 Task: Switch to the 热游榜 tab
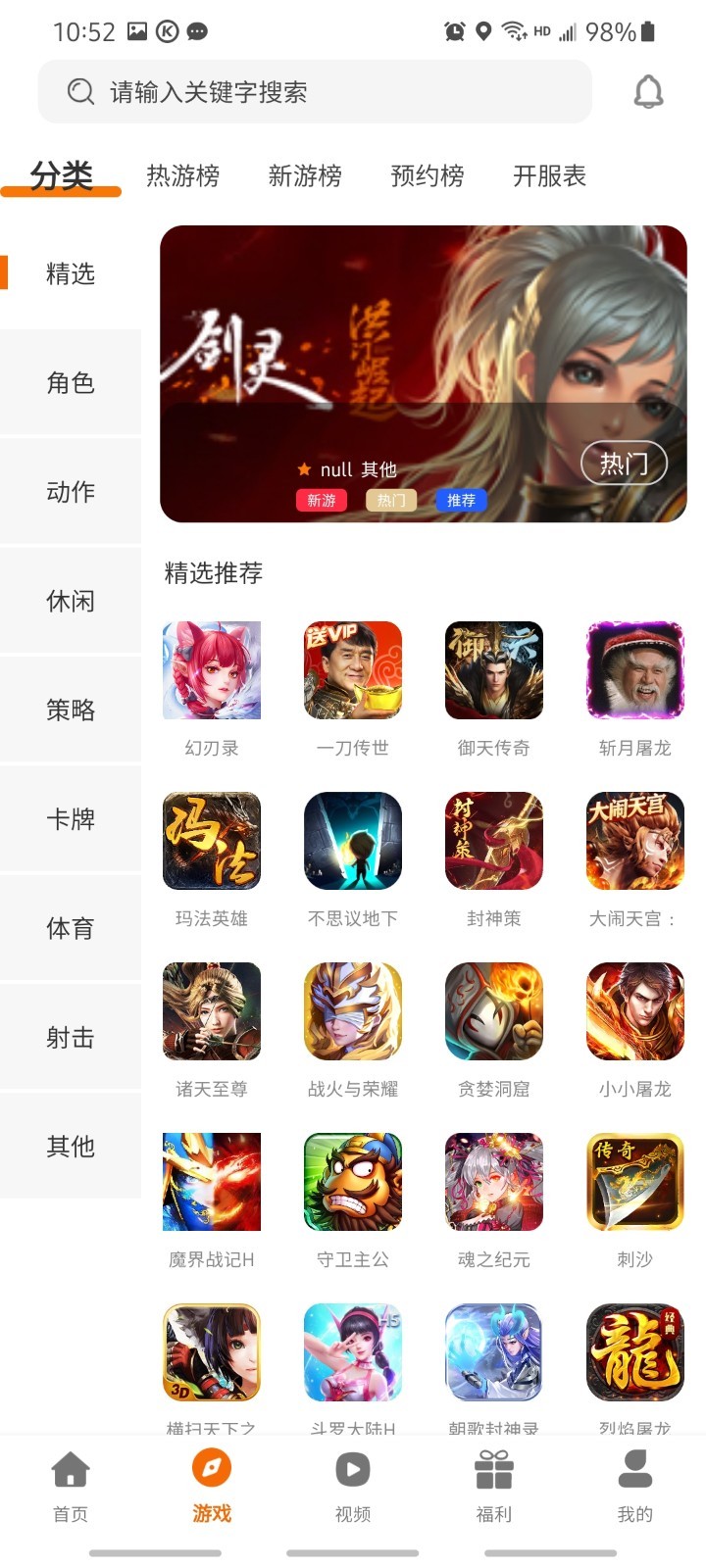(185, 176)
